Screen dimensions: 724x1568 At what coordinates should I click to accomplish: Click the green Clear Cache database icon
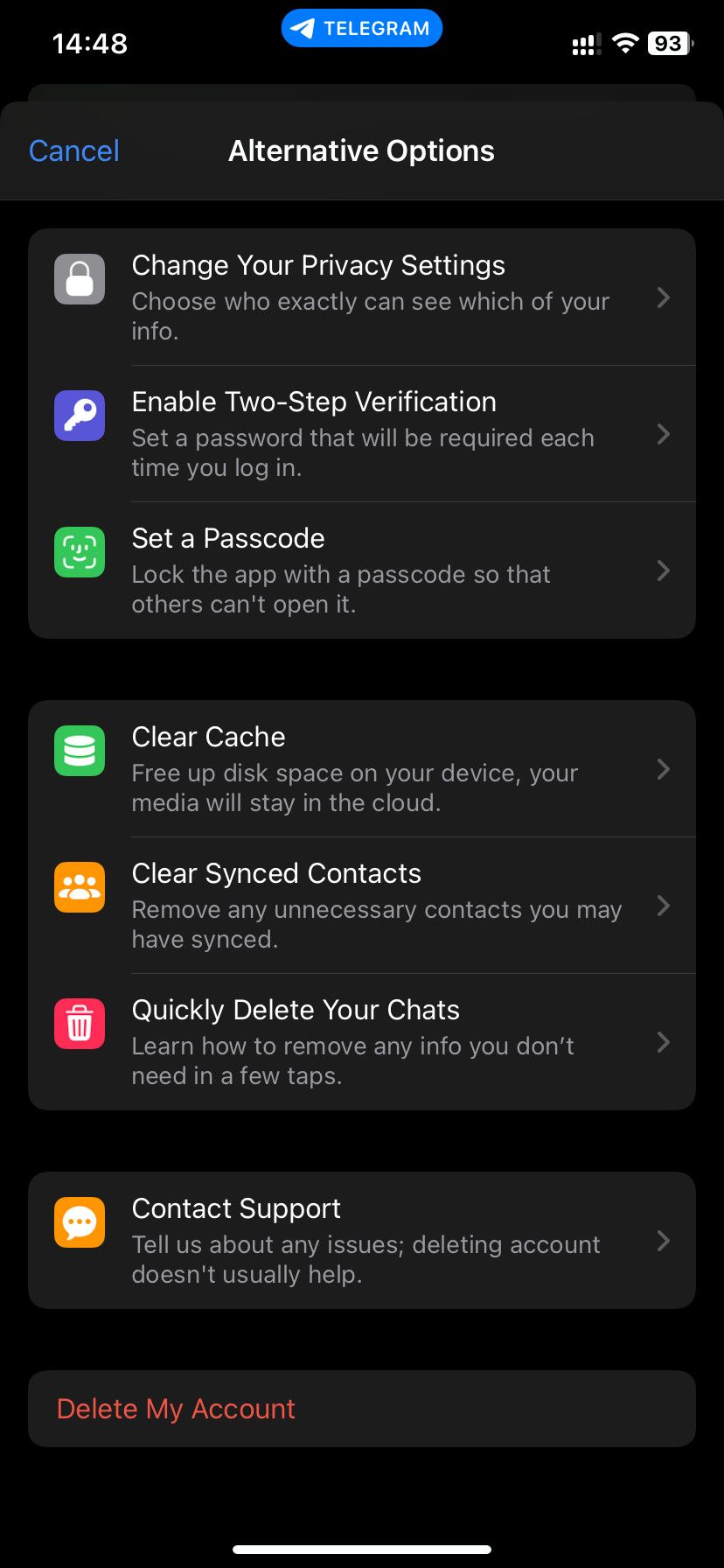pyautogui.click(x=79, y=751)
